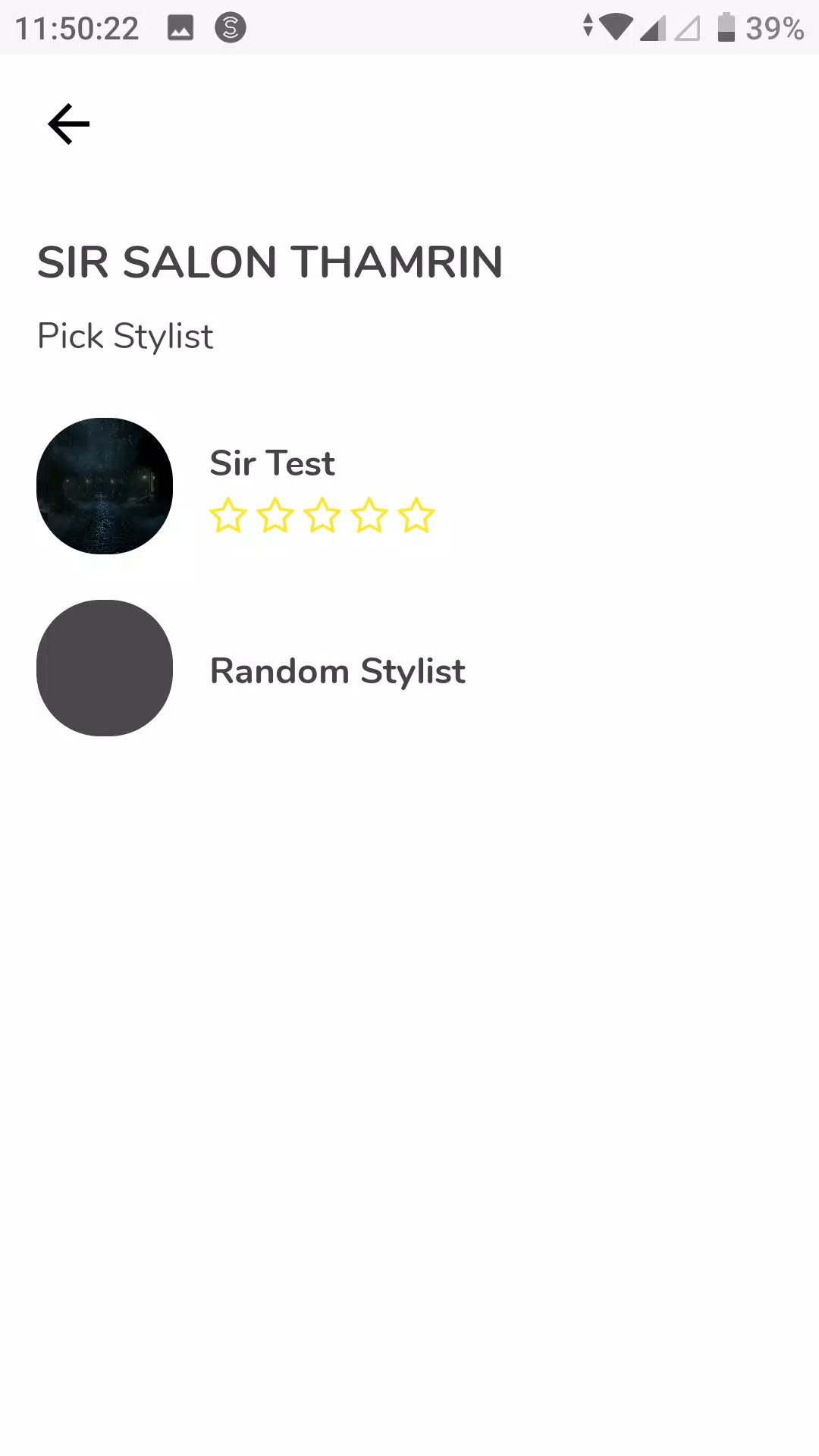Viewport: 819px width, 1456px height.
Task: Select the Sir Test stylist entry
Action: point(272,463)
